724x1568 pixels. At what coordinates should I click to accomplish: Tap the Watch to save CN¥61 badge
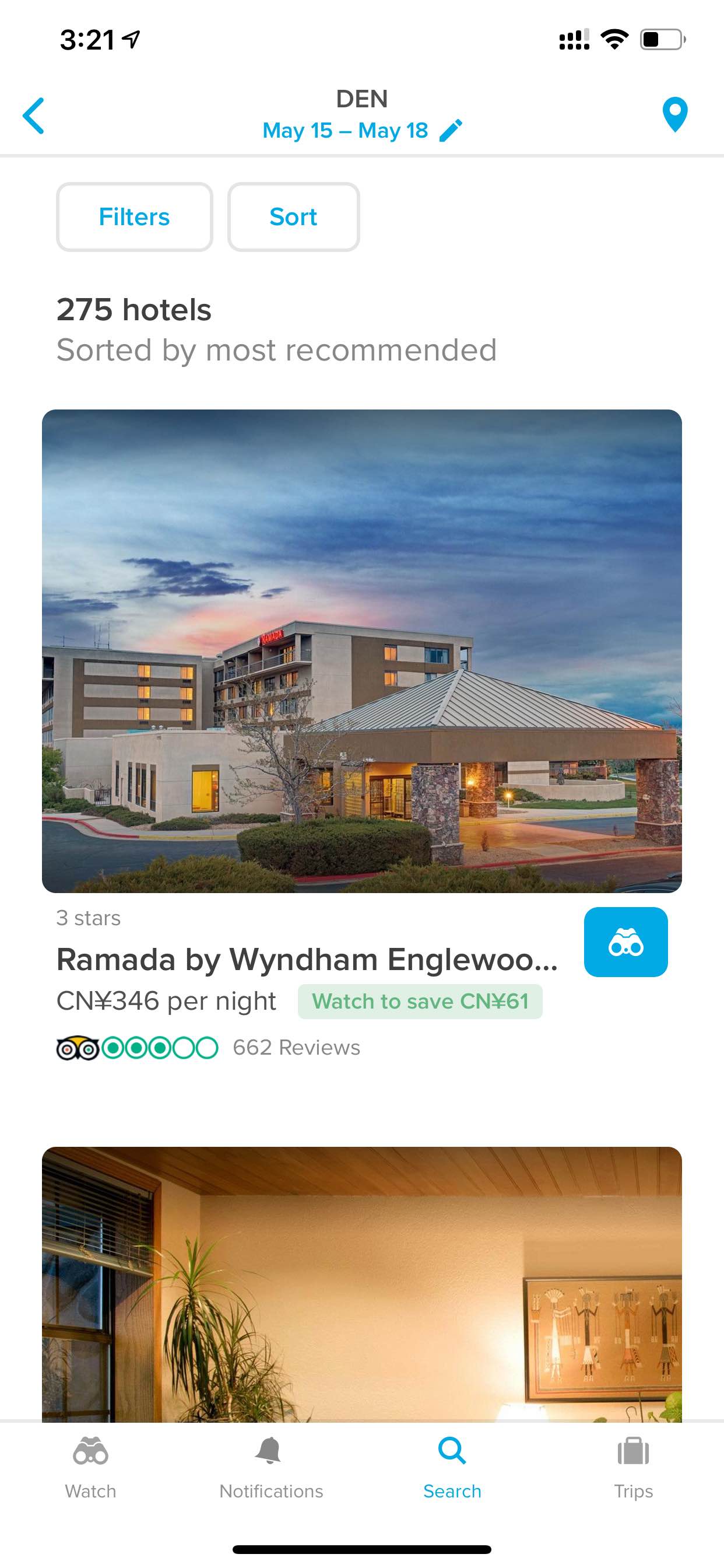(420, 1002)
